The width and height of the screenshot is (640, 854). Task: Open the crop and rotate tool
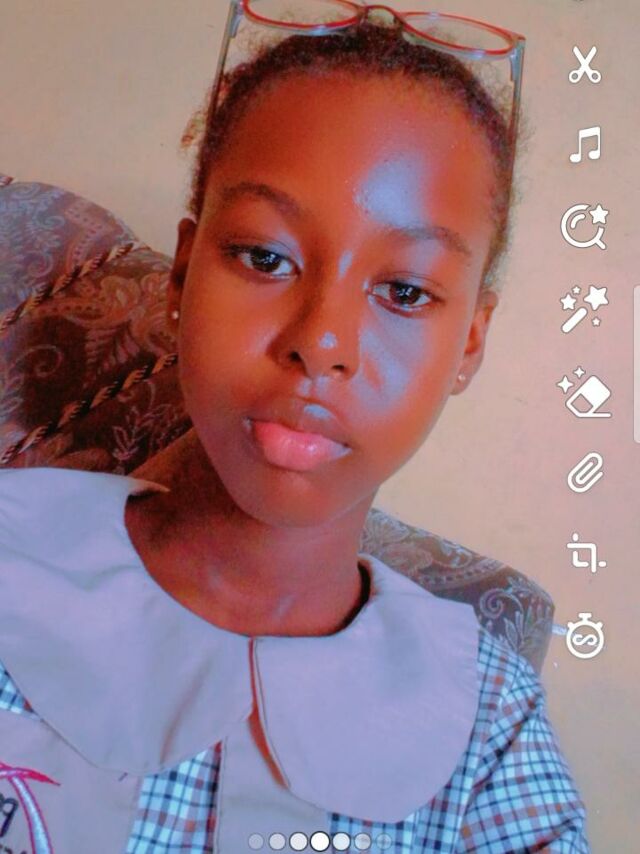[x=584, y=553]
